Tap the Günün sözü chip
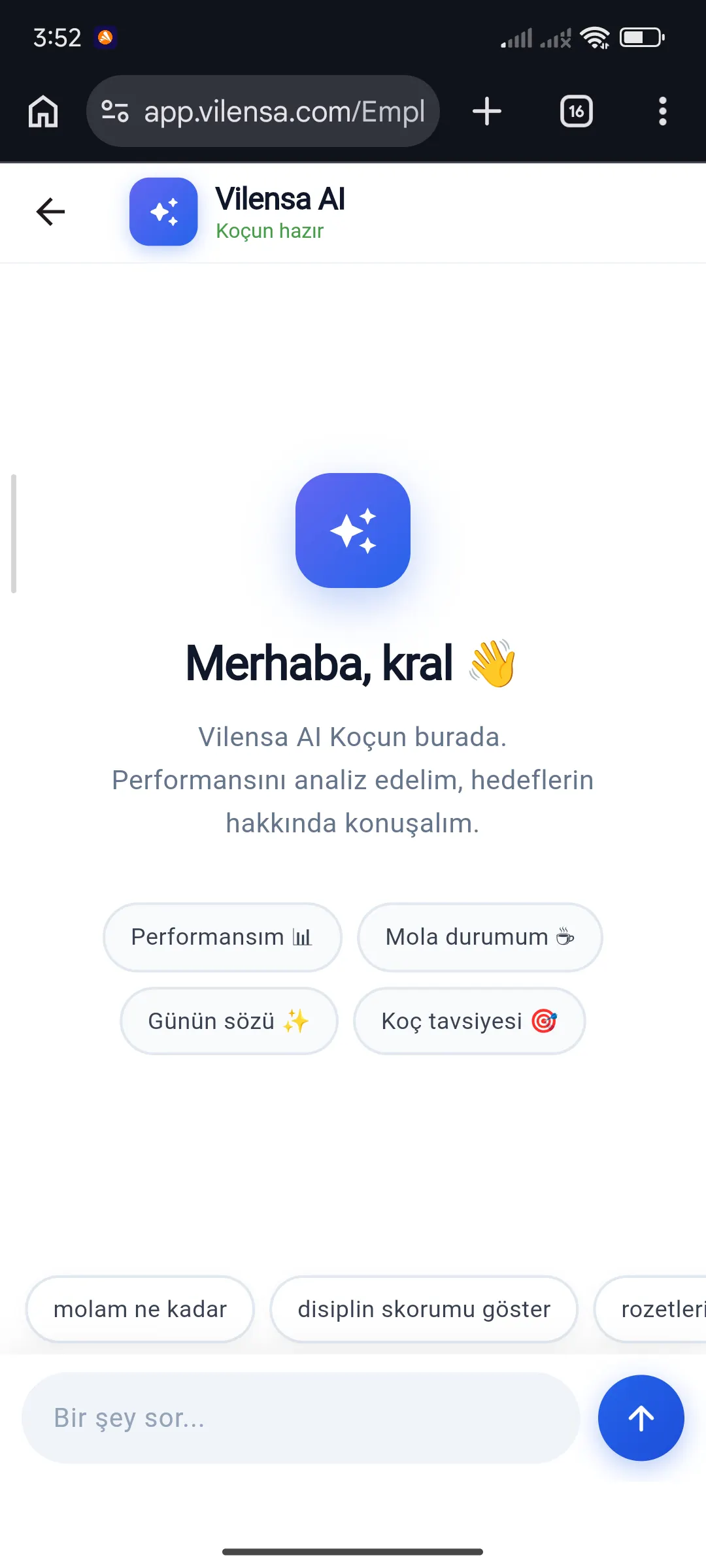 click(229, 1021)
